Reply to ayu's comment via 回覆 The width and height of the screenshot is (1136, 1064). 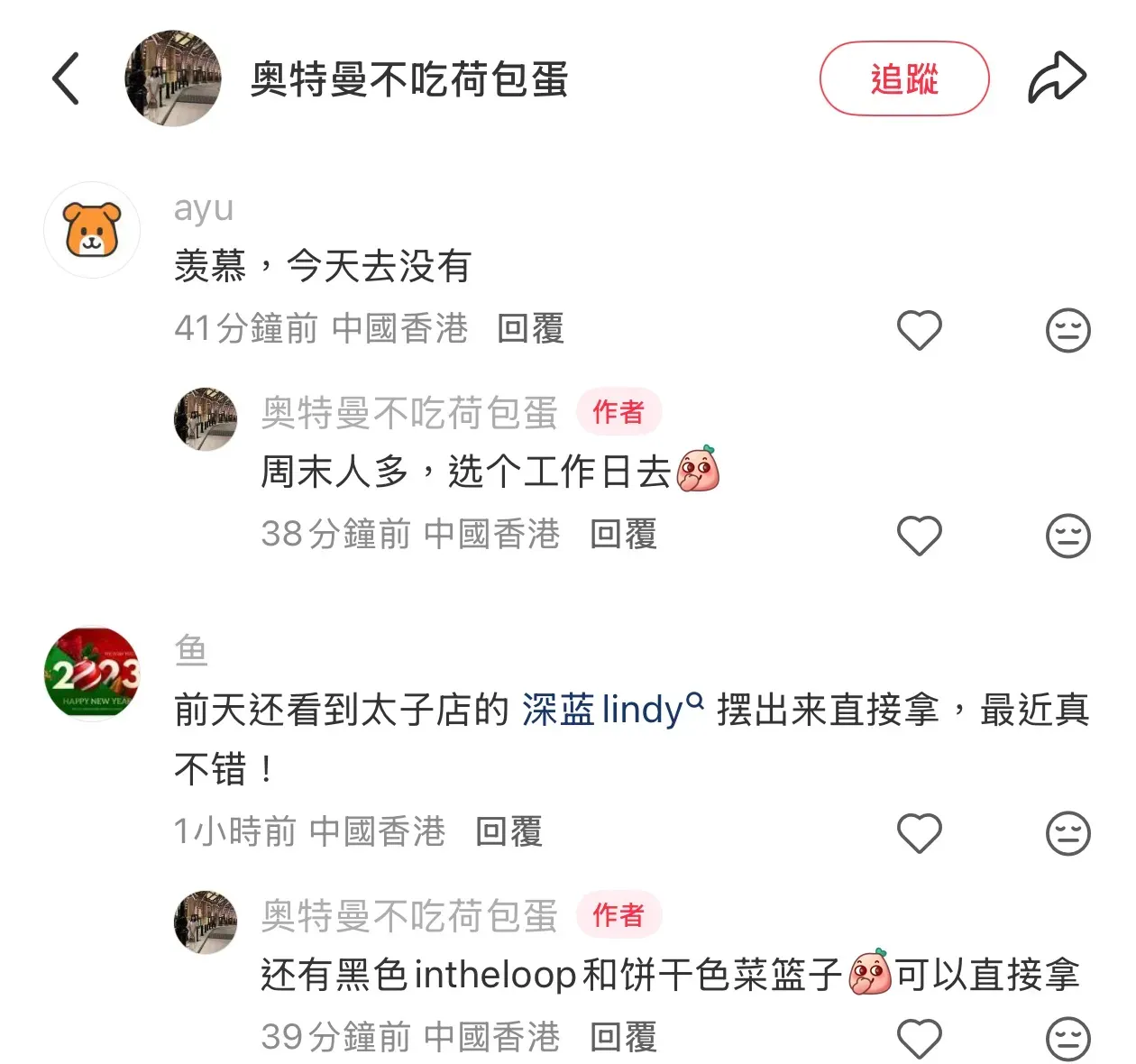pyautogui.click(x=530, y=329)
